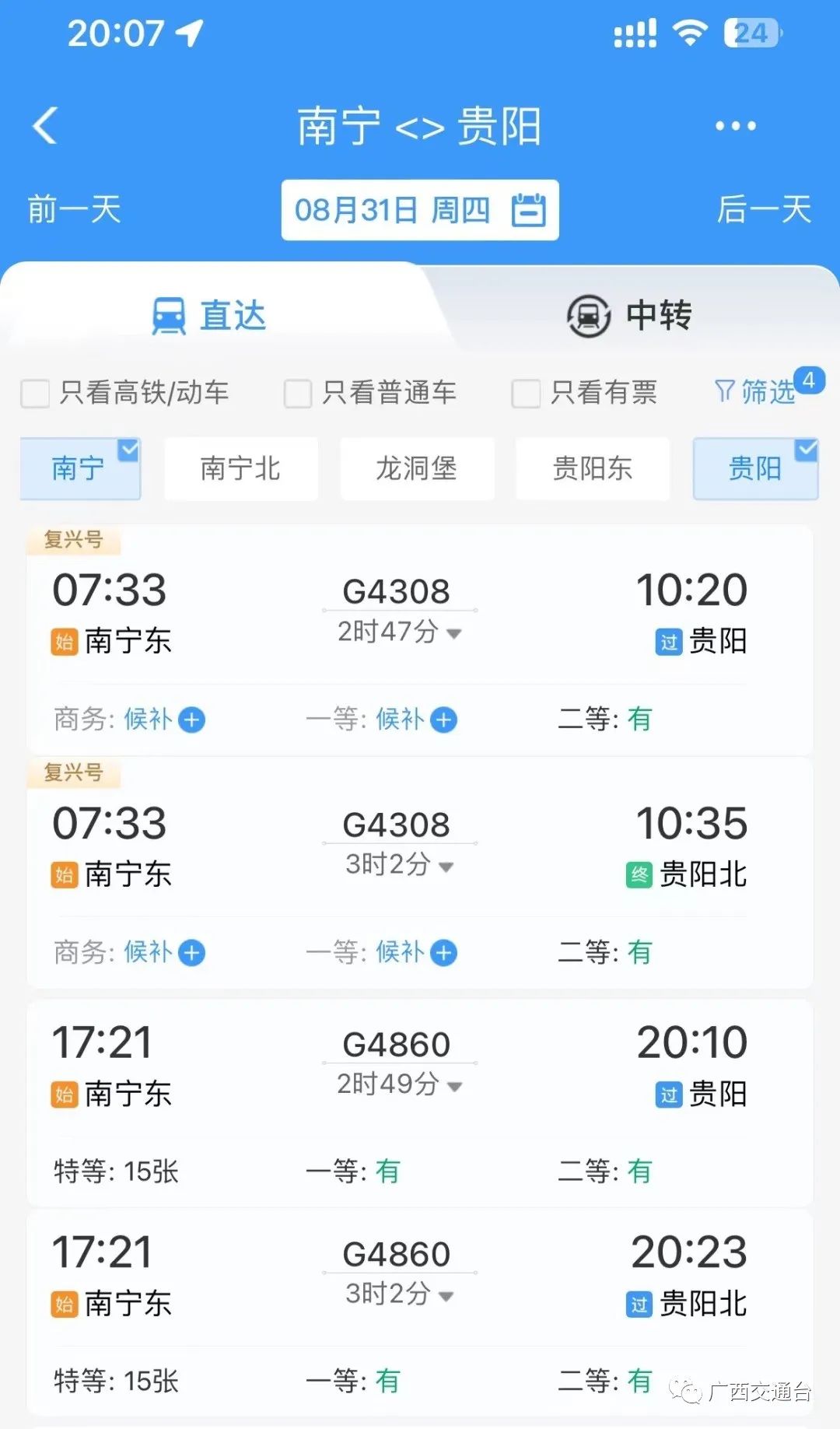Viewport: 840px width, 1429px height.
Task: Check 只看高铁/动车 filter
Action: coord(35,393)
